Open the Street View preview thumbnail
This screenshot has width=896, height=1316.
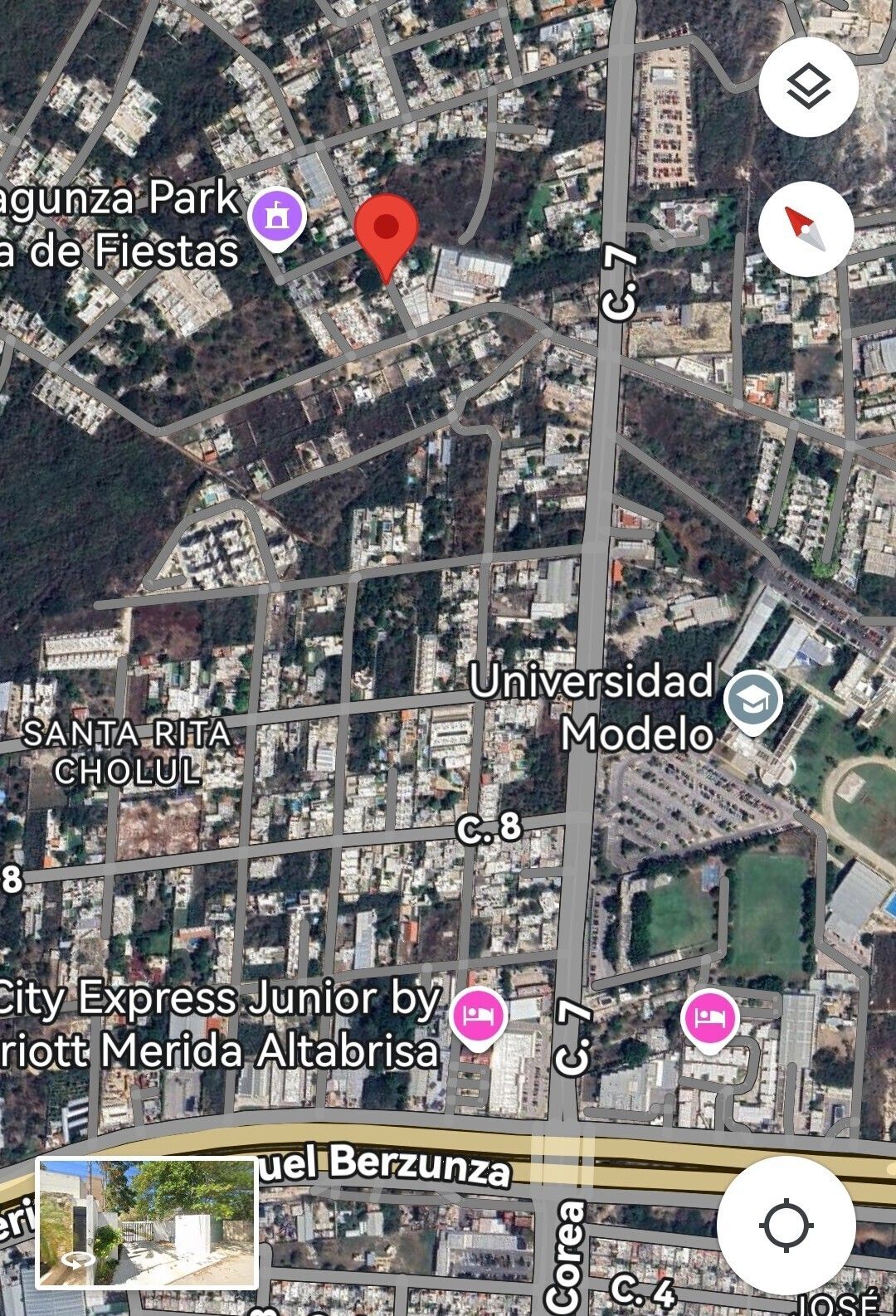147,1224
